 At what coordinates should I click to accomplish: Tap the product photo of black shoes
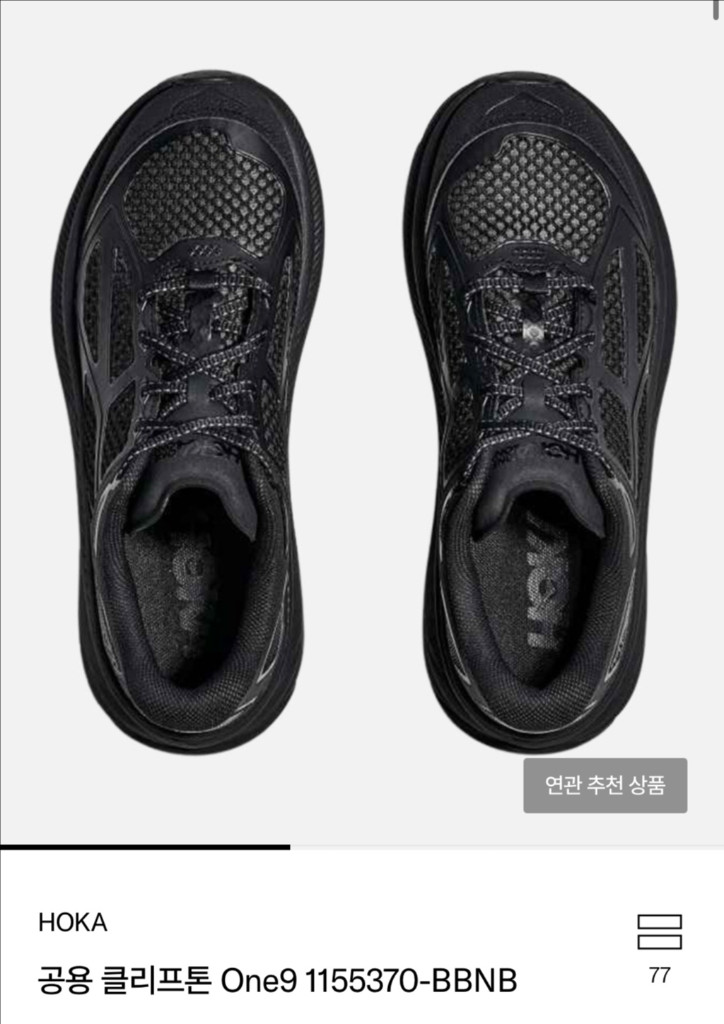click(362, 400)
